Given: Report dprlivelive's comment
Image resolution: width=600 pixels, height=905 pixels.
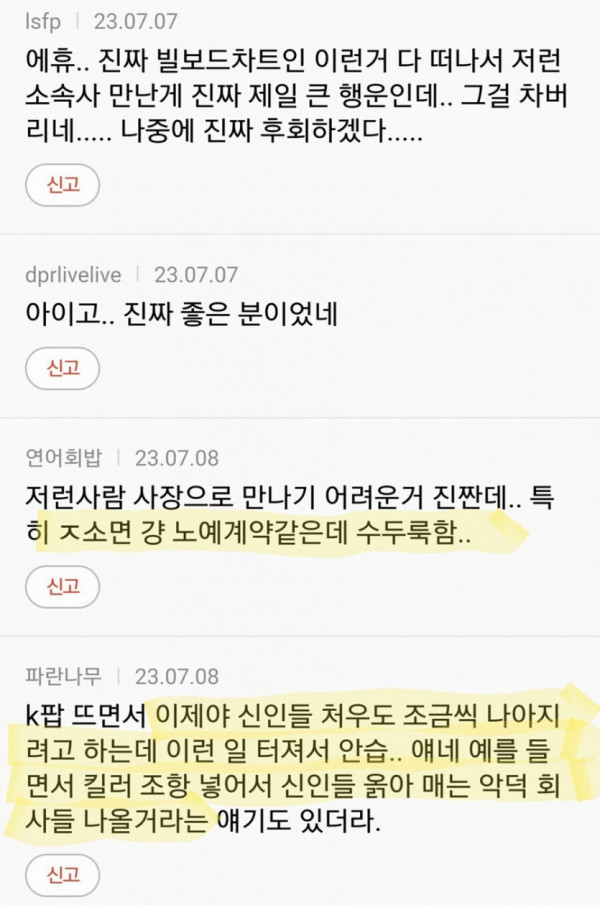Looking at the screenshot, I should [63, 368].
